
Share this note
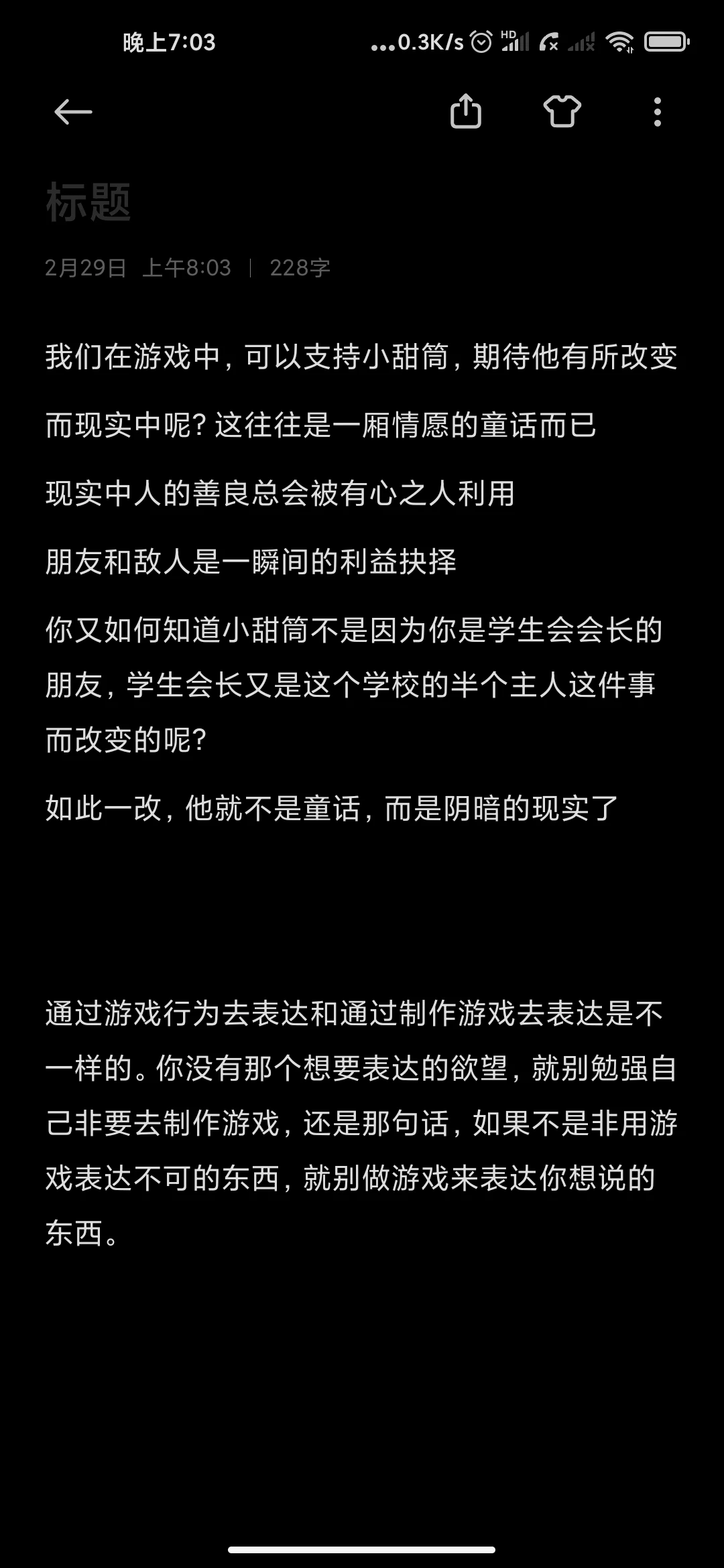[466, 111]
